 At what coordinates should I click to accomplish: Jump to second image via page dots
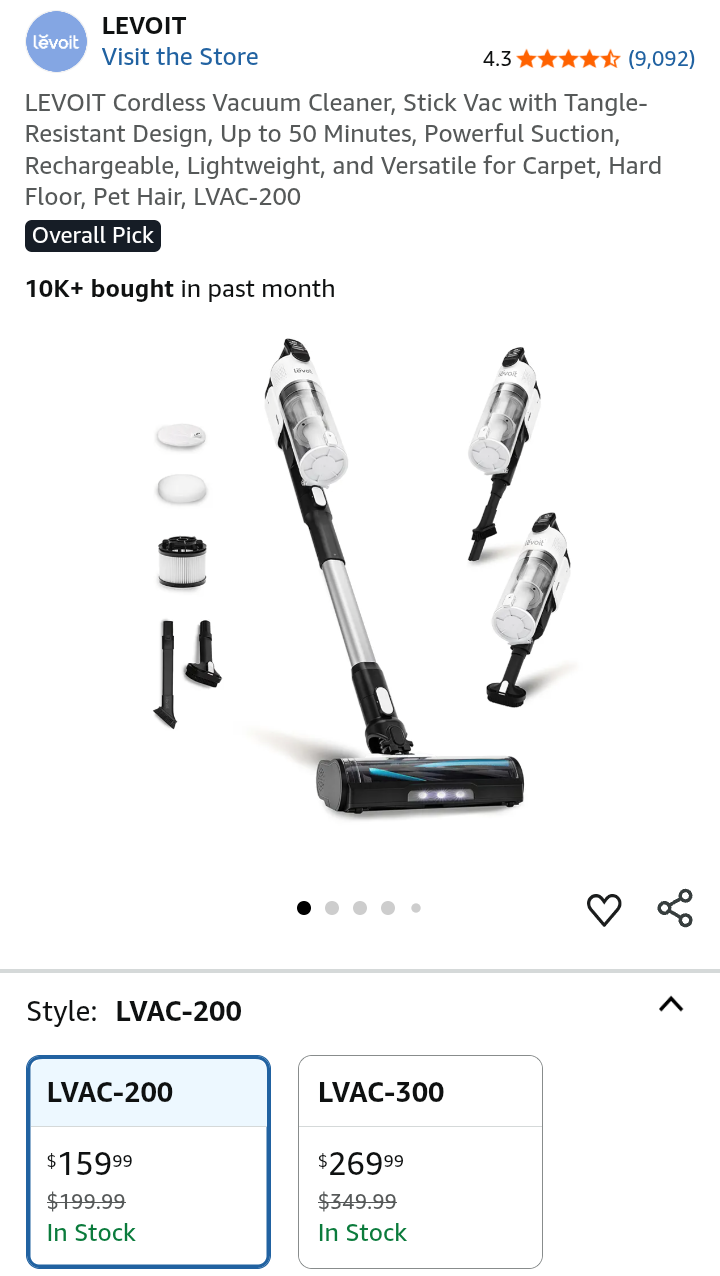332,908
